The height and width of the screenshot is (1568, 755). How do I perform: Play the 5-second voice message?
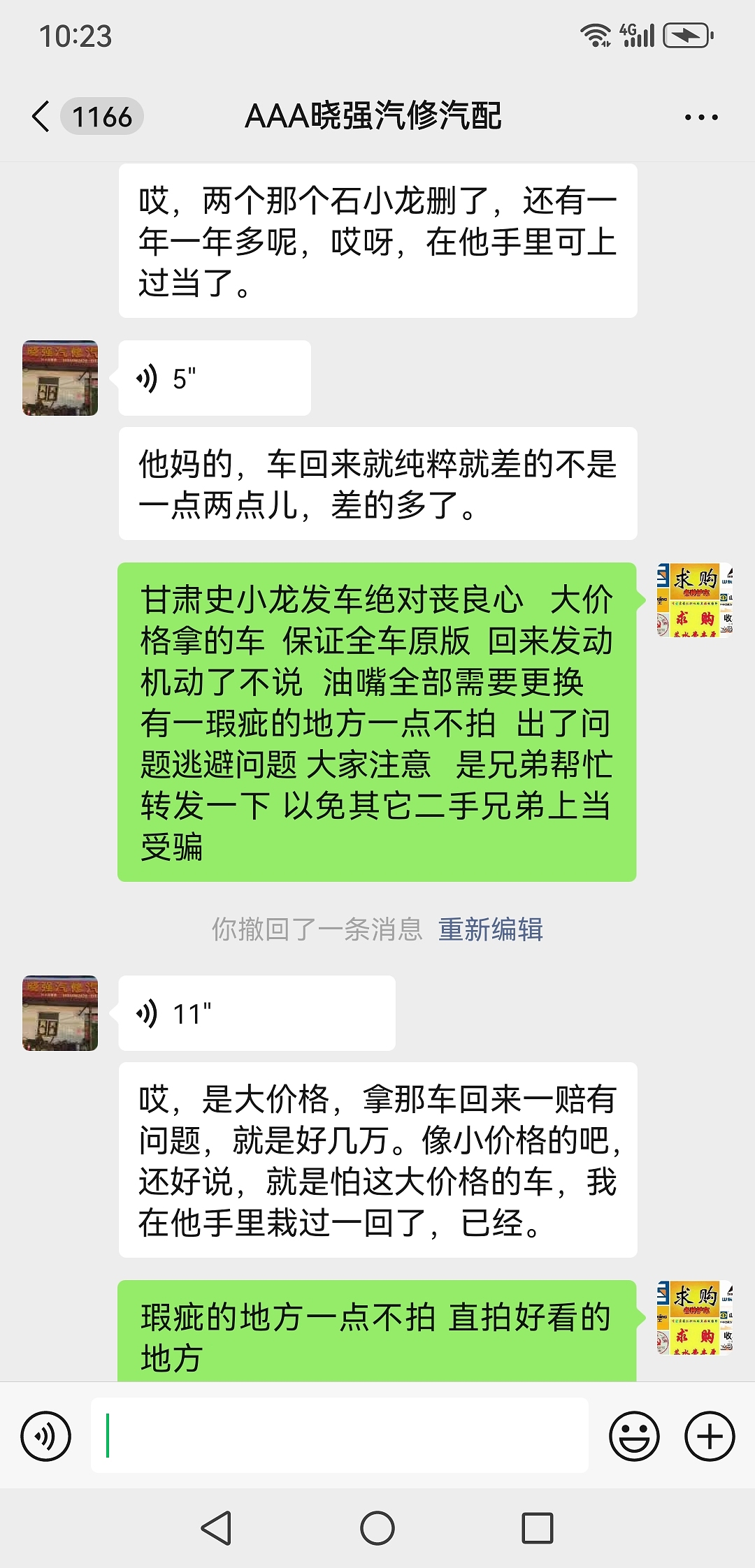coord(214,379)
